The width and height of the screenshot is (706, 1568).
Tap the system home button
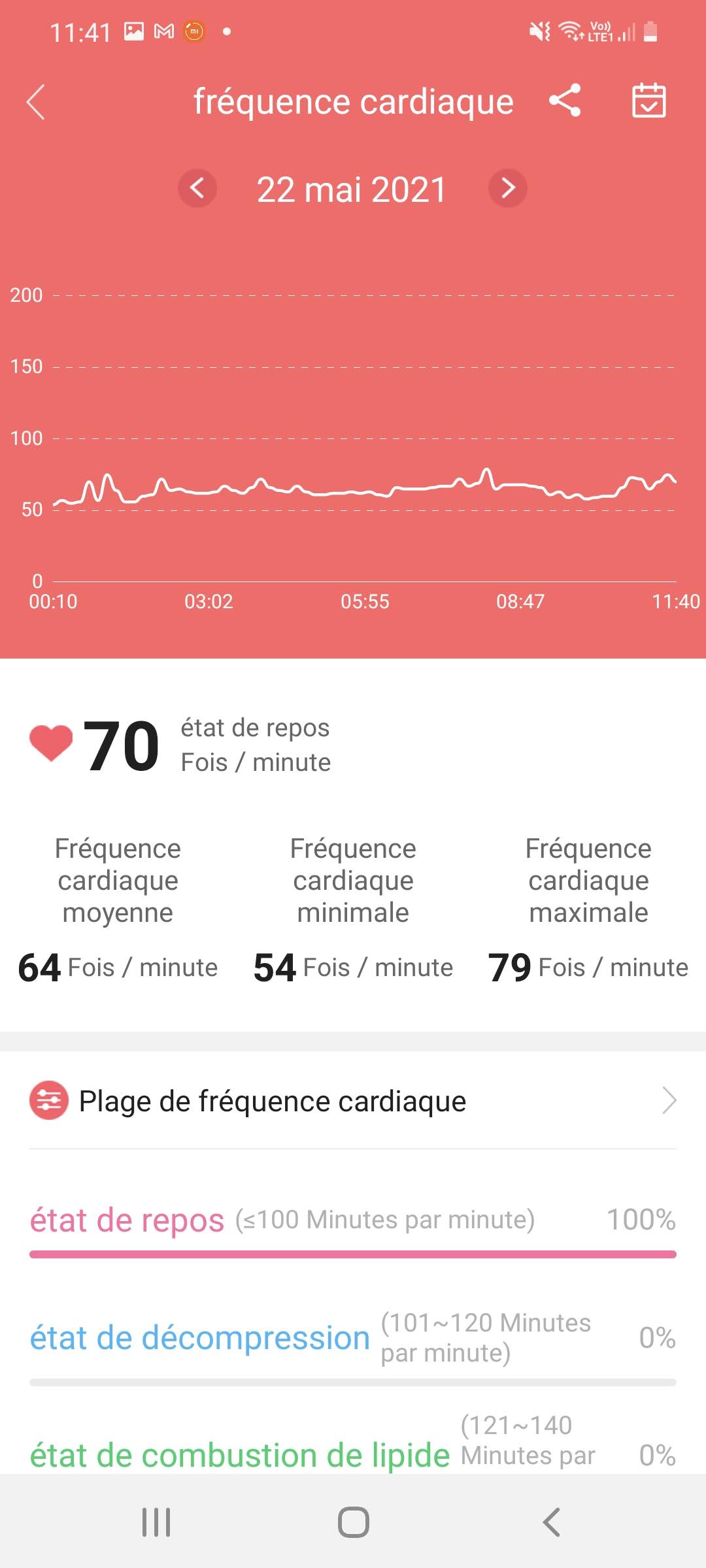point(353,1522)
